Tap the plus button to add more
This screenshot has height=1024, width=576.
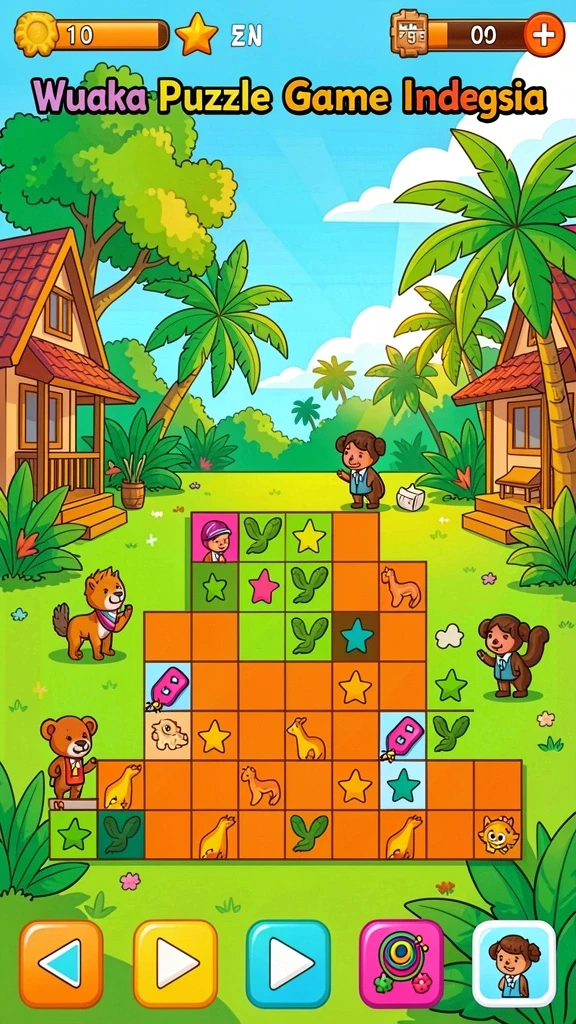544,34
